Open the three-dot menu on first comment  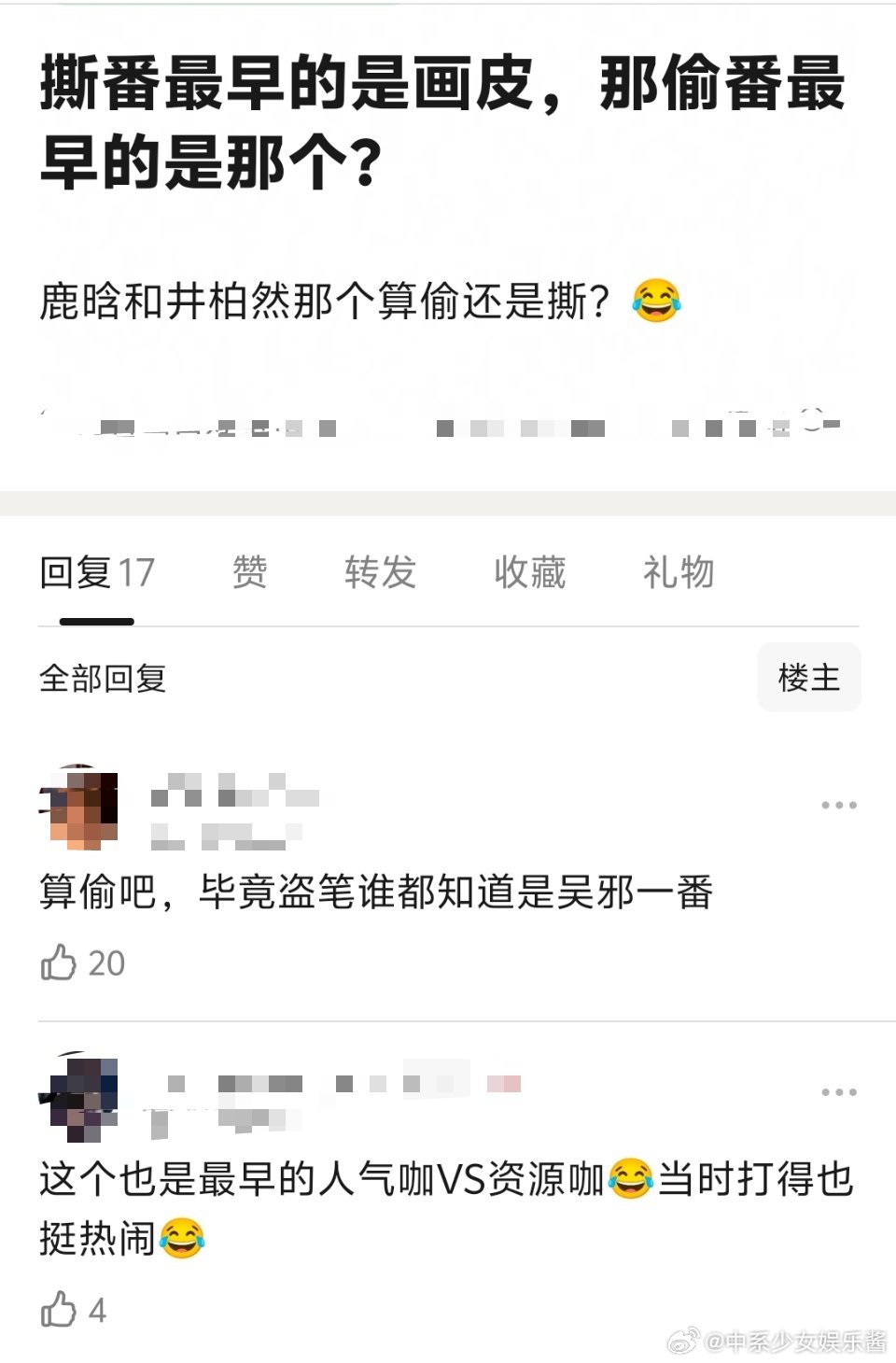(837, 804)
